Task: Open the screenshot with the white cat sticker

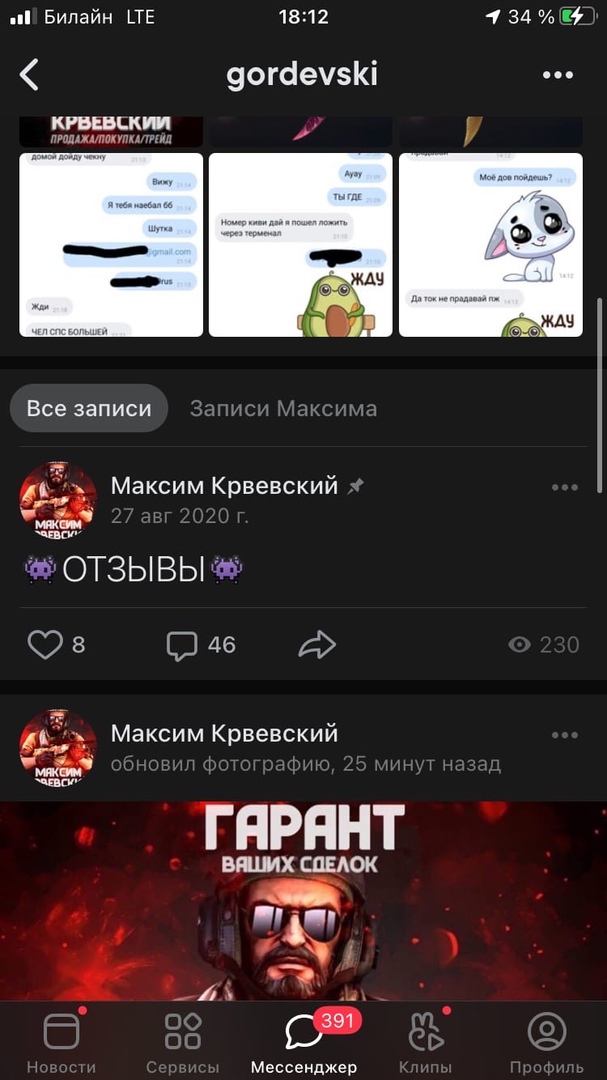Action: pos(491,244)
